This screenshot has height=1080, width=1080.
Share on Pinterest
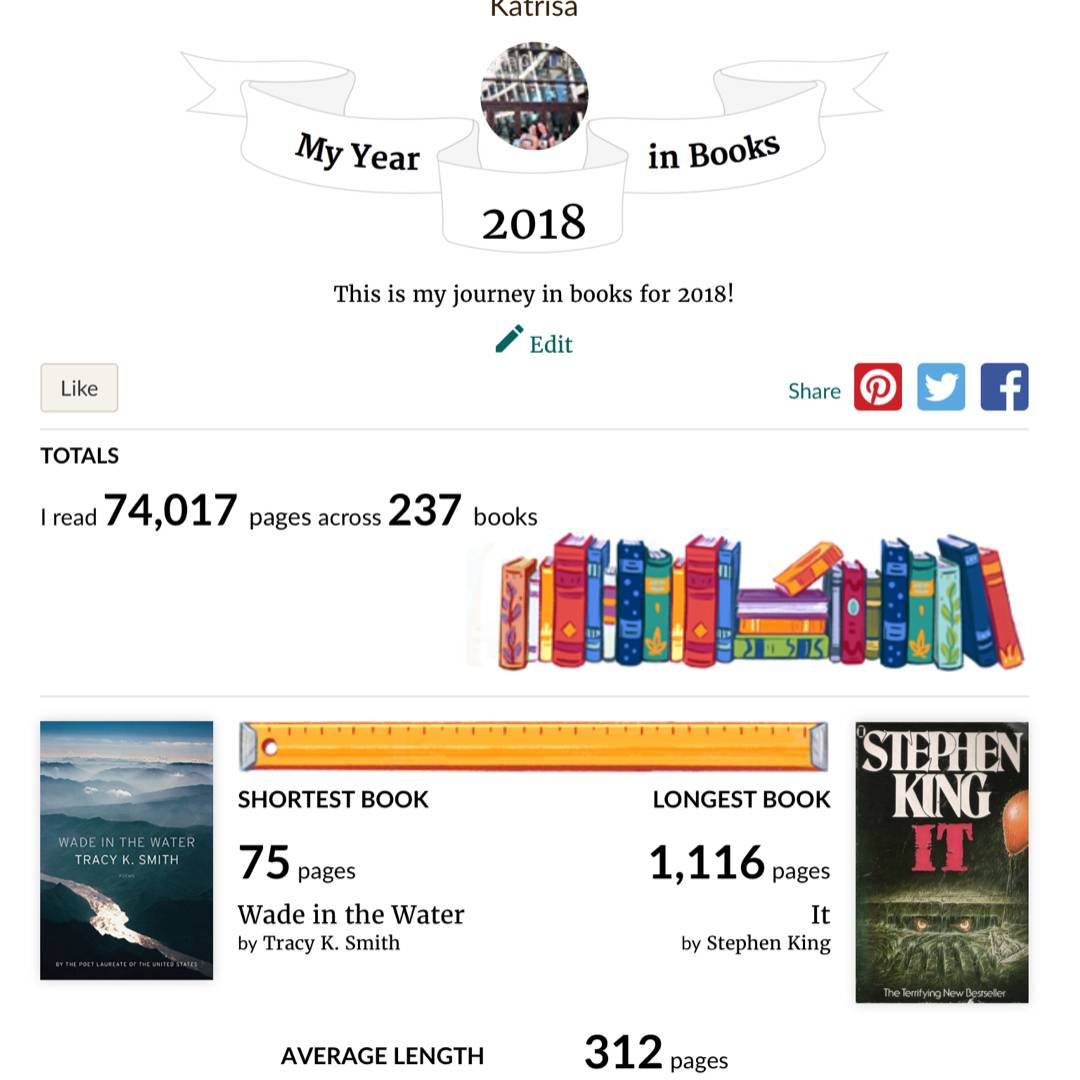point(877,387)
